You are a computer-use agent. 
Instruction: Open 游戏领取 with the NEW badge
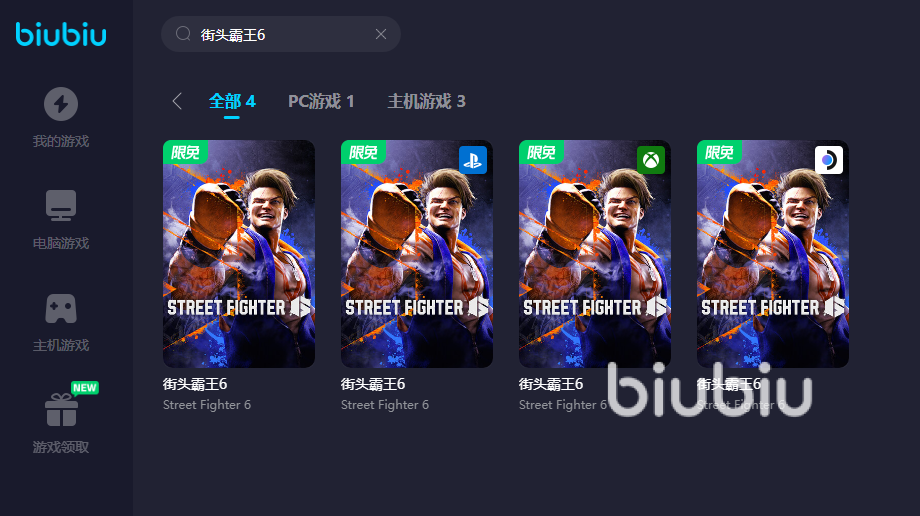(x=61, y=423)
